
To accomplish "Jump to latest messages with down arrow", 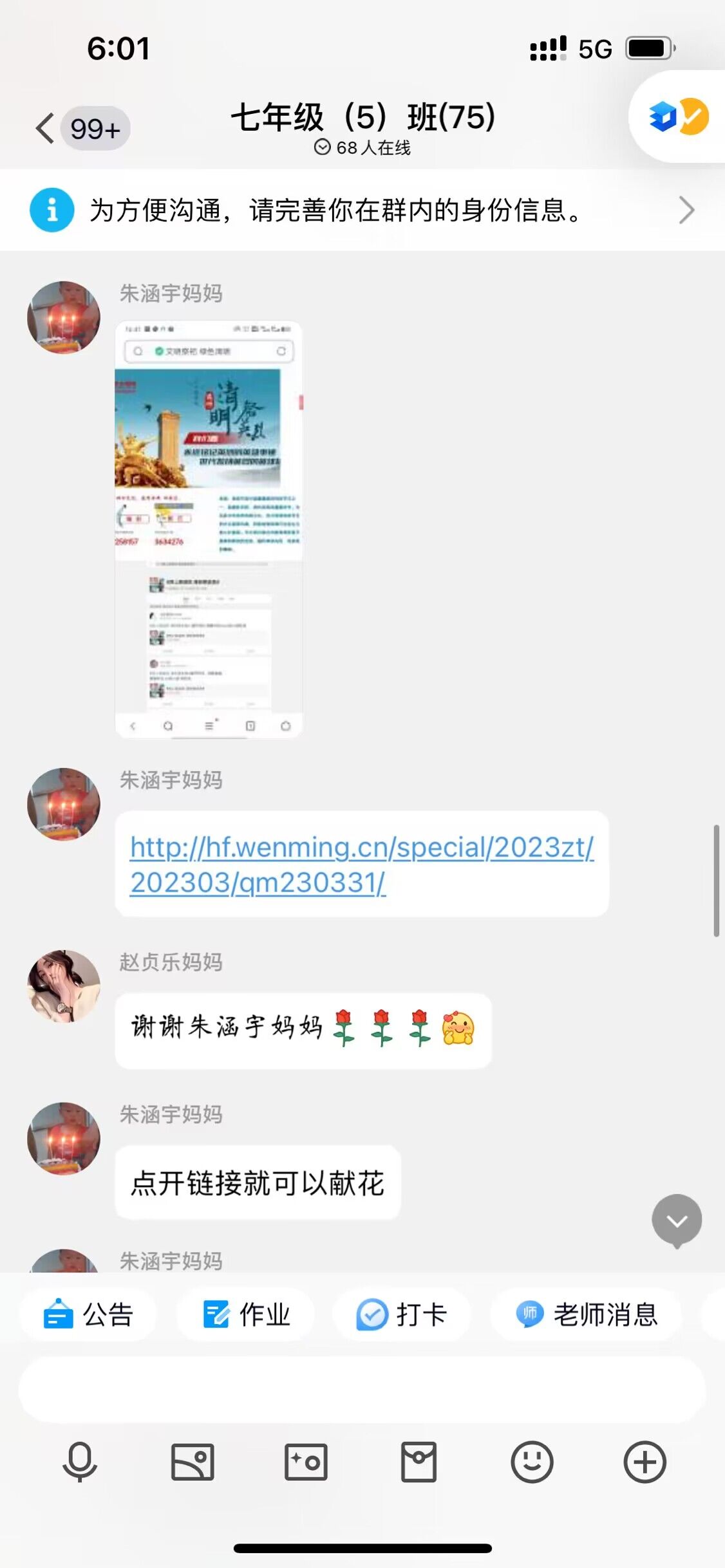I will pos(676,1220).
